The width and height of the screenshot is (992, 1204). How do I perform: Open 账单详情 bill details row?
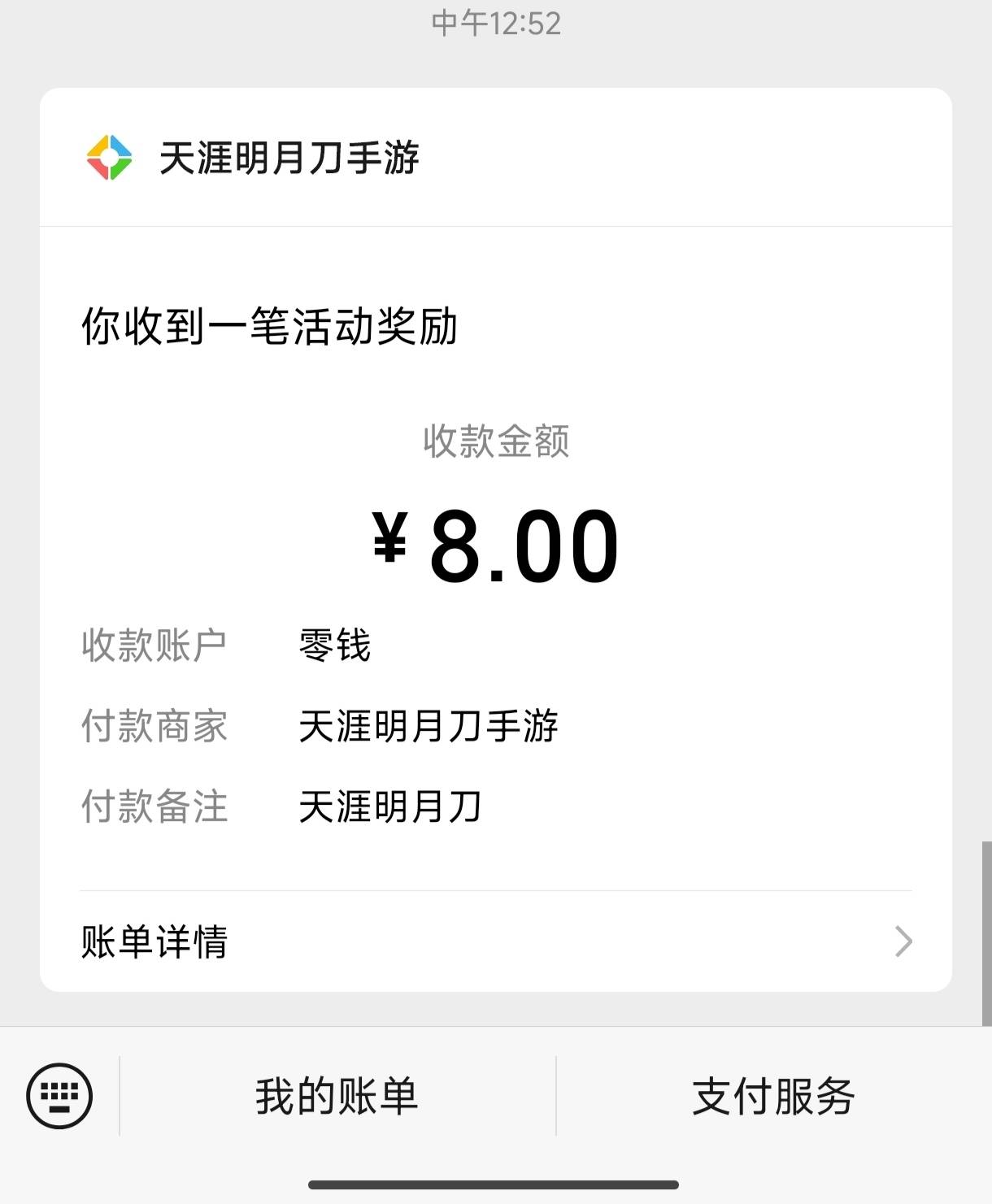(x=496, y=941)
